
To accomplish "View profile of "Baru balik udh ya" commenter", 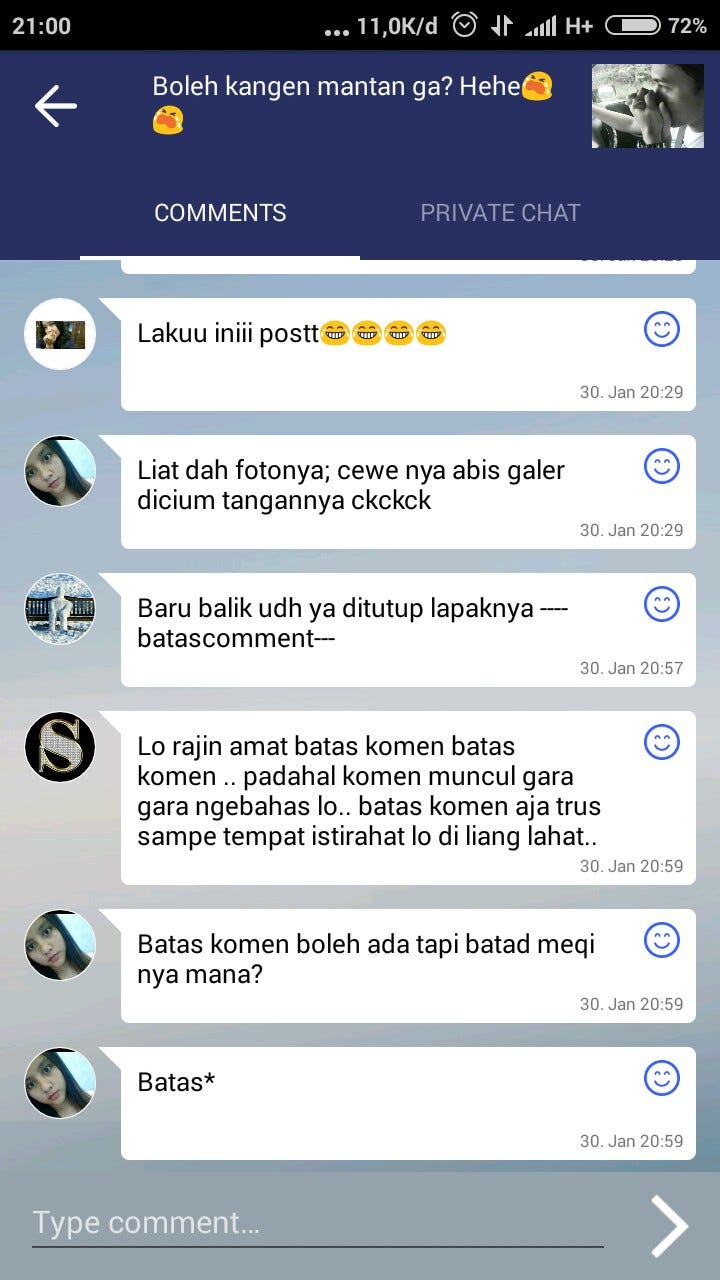I will [60, 609].
